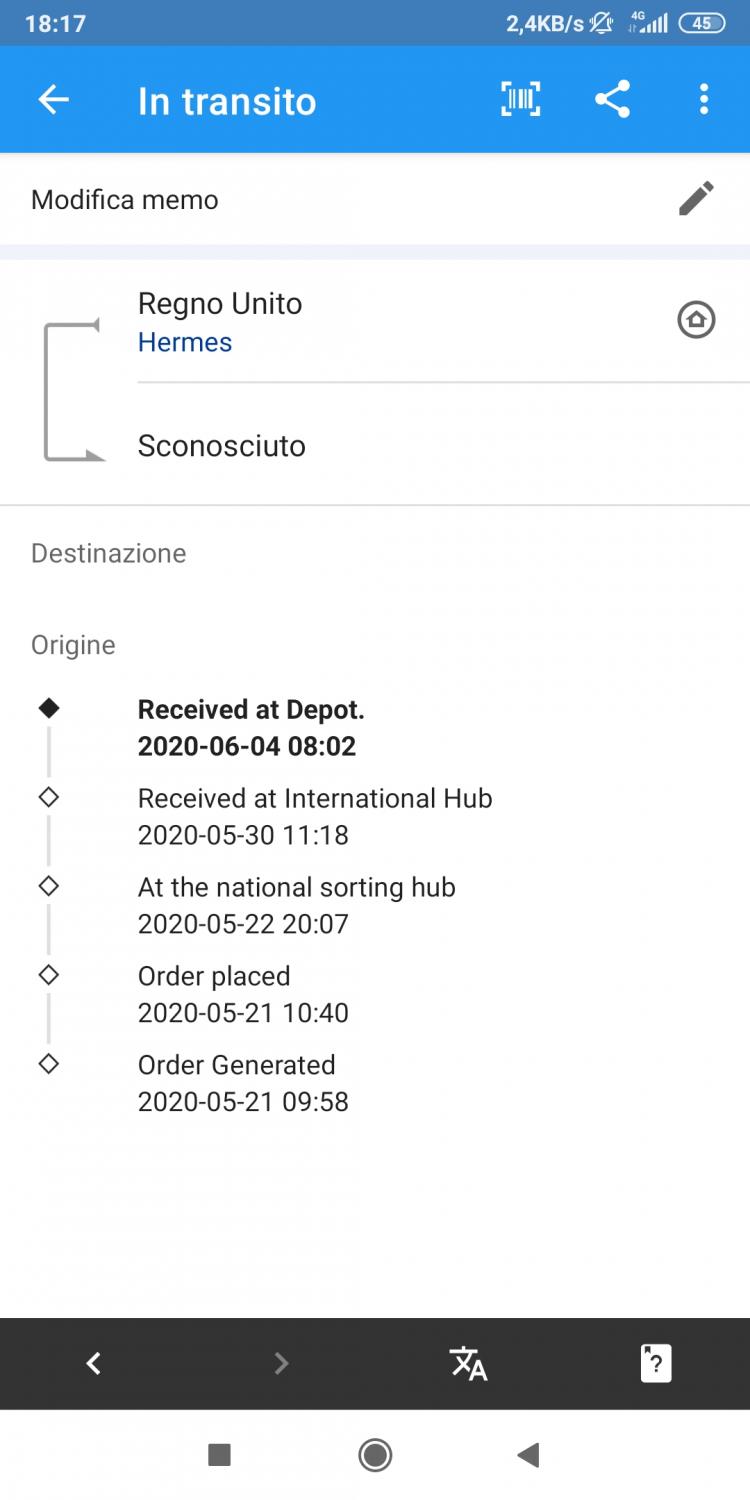Go to previous page in bottom toolbar
The image size is (750, 1500).
tap(93, 1363)
